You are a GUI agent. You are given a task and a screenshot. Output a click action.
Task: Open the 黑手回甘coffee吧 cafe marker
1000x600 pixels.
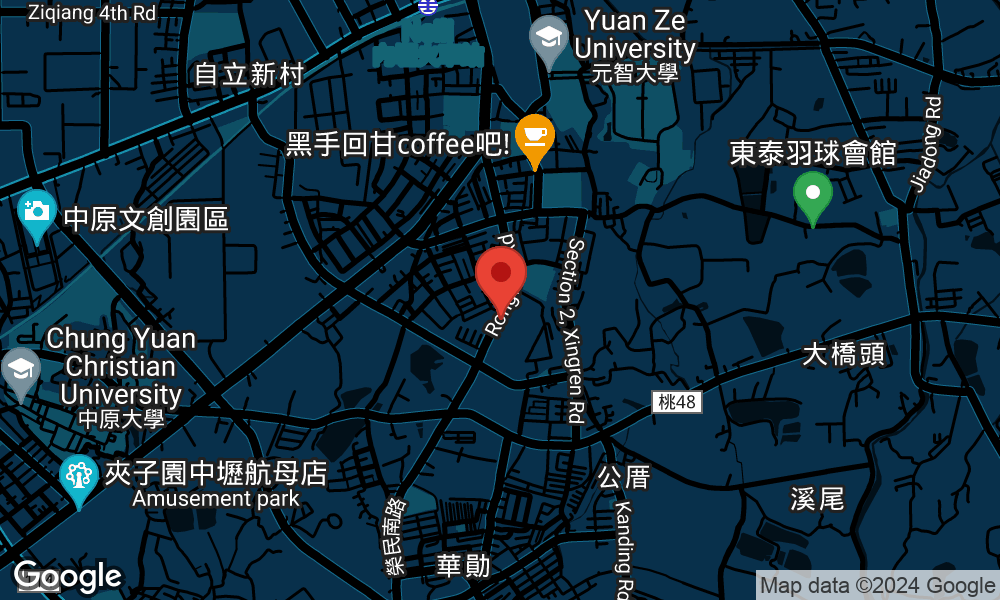pyautogui.click(x=535, y=137)
